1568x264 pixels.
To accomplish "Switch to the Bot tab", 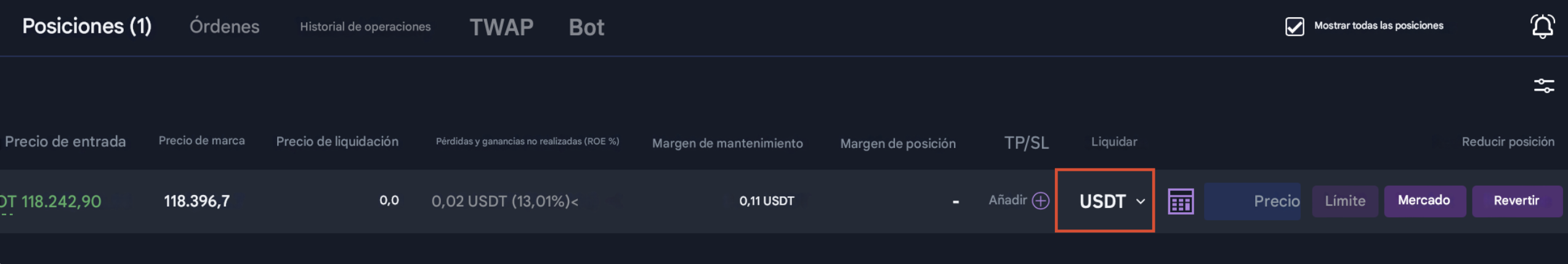I will (586, 27).
